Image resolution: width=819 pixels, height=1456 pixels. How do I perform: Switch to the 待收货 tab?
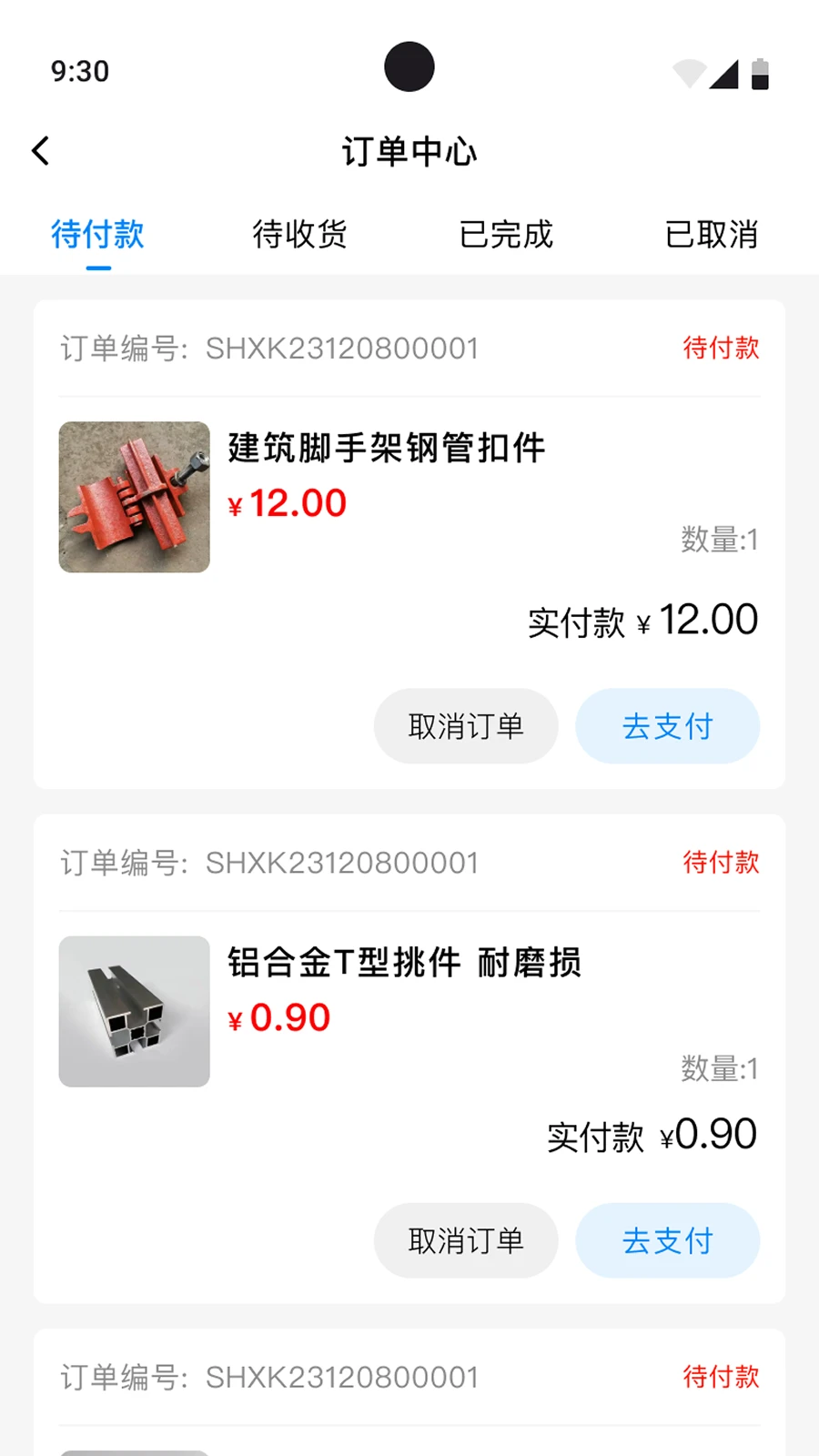click(x=301, y=235)
